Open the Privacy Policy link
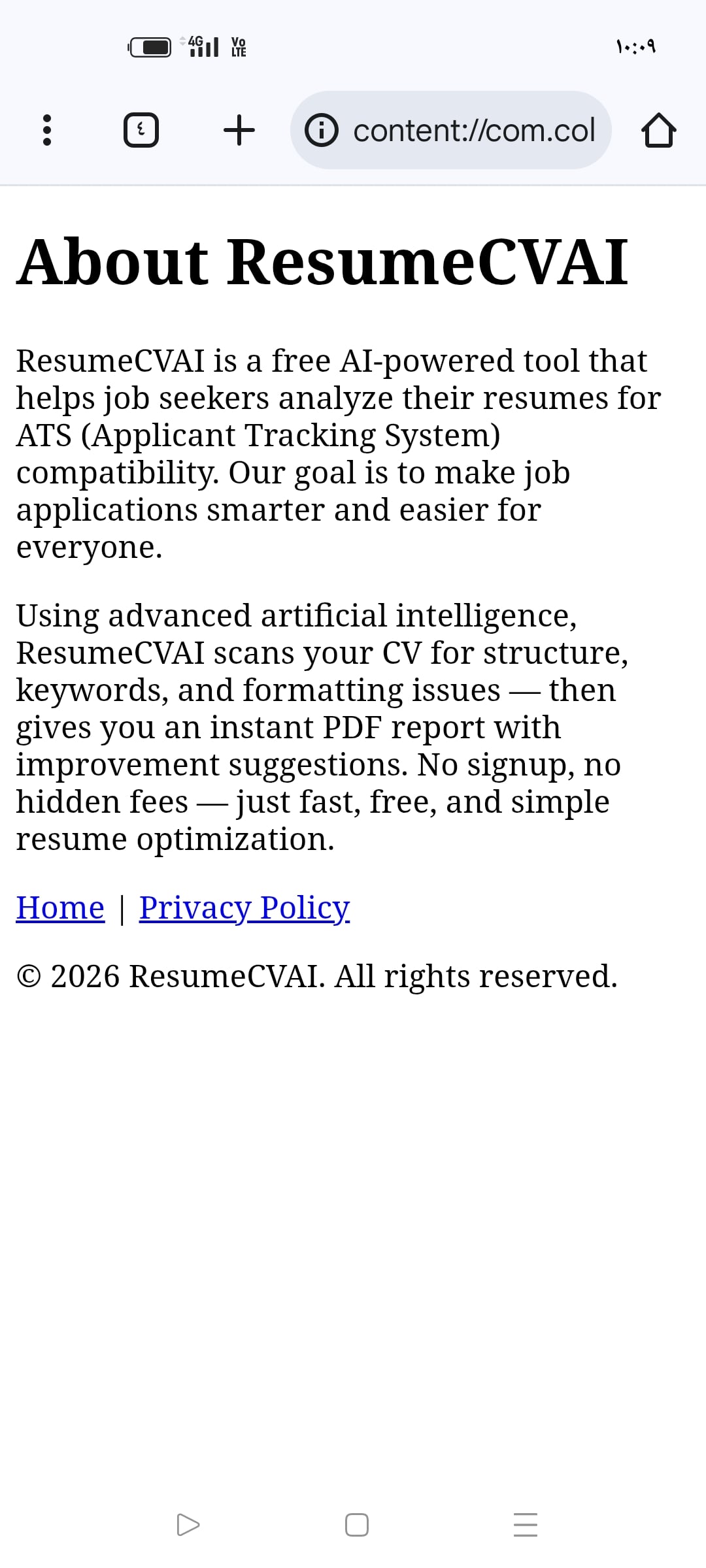 pos(244,907)
